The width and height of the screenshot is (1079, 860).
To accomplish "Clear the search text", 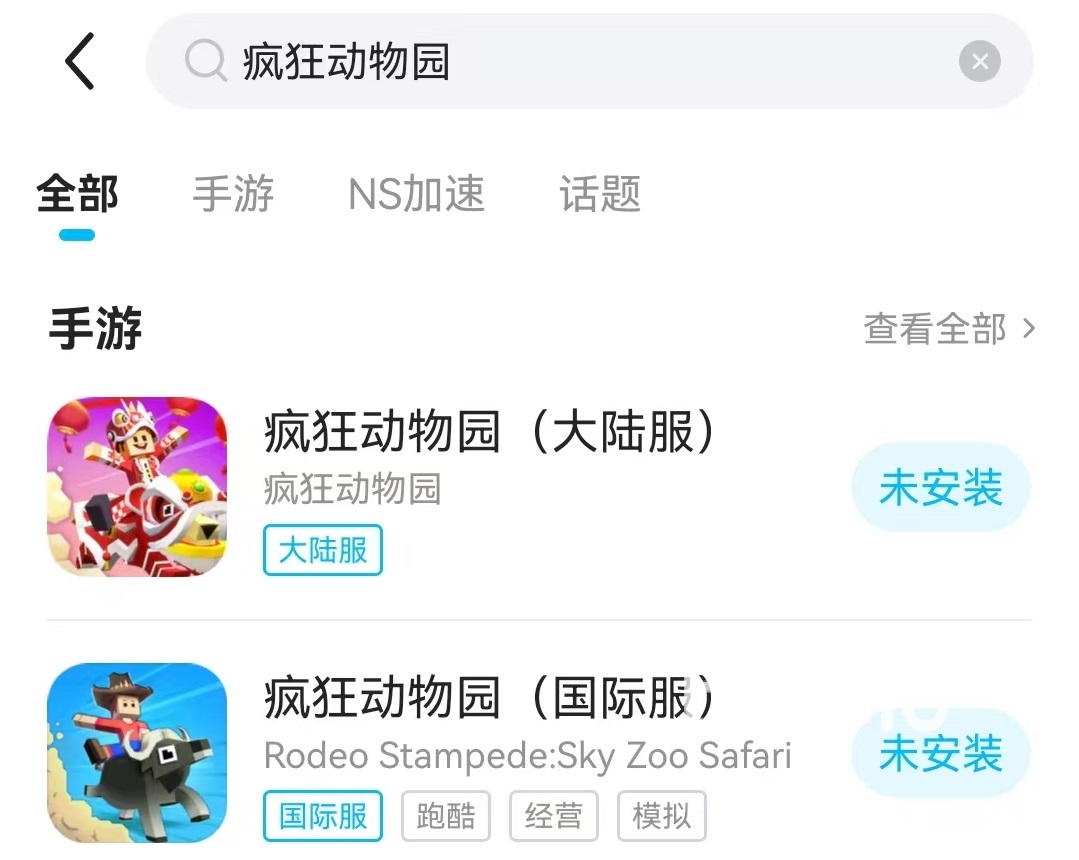I will [x=979, y=62].
